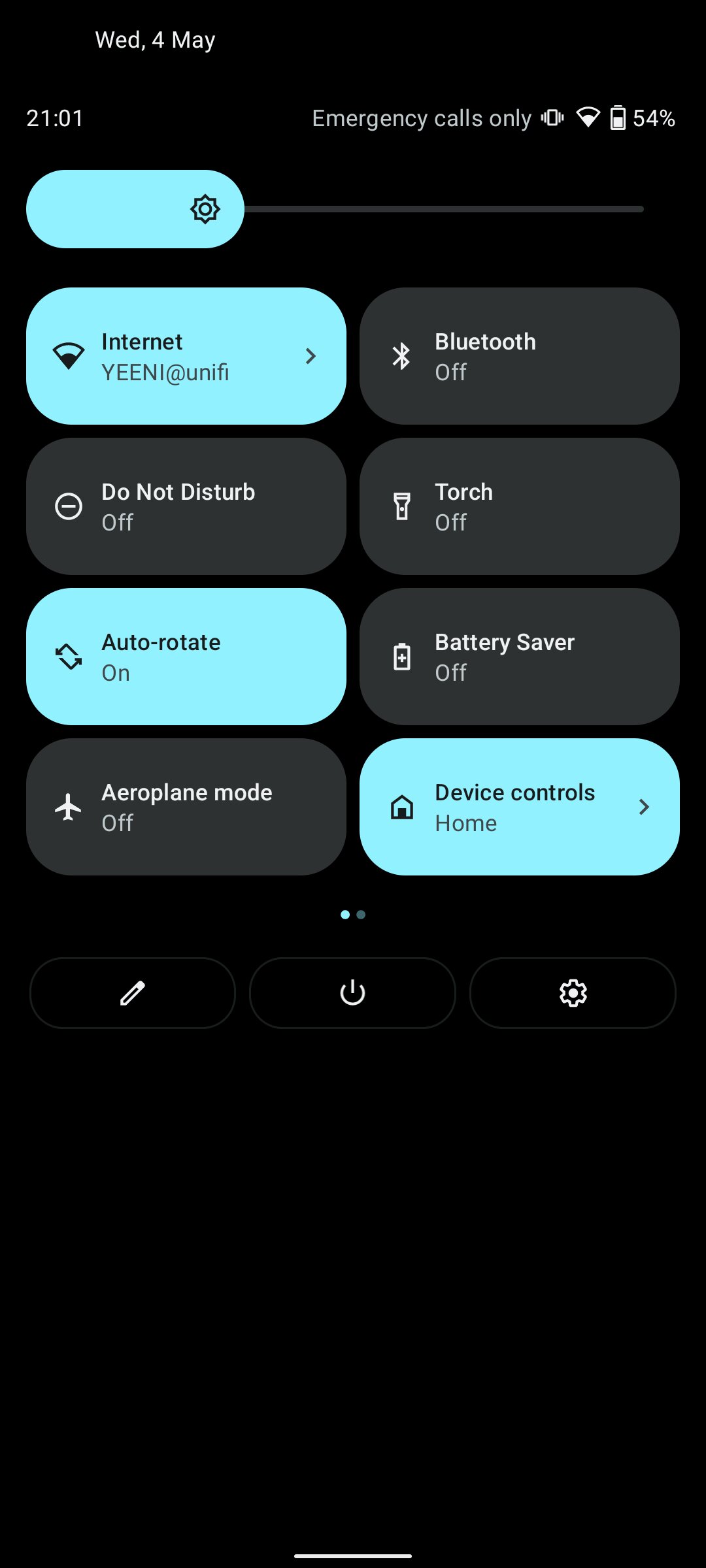Open system settings gear
Screen dimensions: 706x1568
[573, 993]
